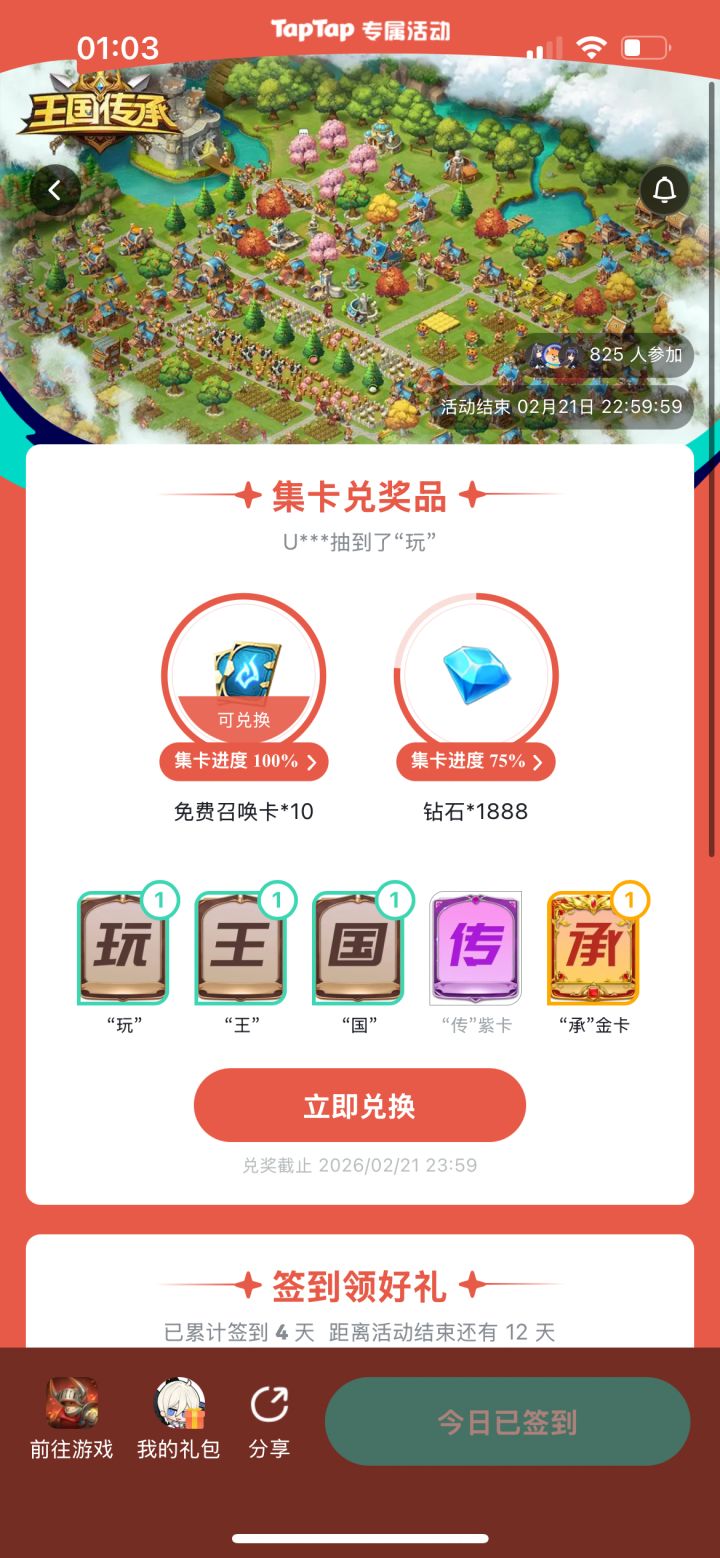
Task: View the 签到领好礼 section title
Action: pyautogui.click(x=360, y=1286)
